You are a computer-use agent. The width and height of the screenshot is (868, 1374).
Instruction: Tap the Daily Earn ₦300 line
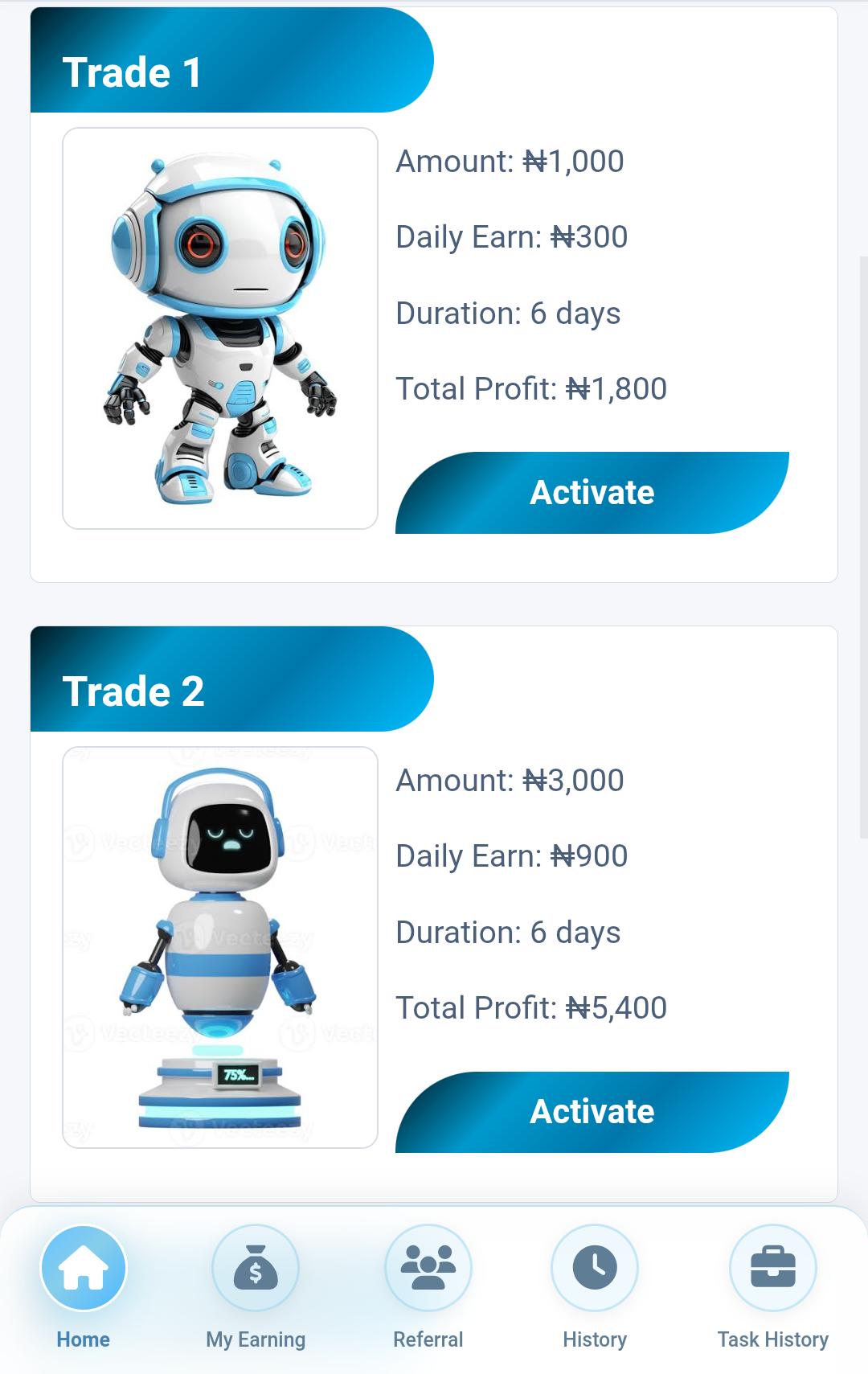tap(510, 236)
